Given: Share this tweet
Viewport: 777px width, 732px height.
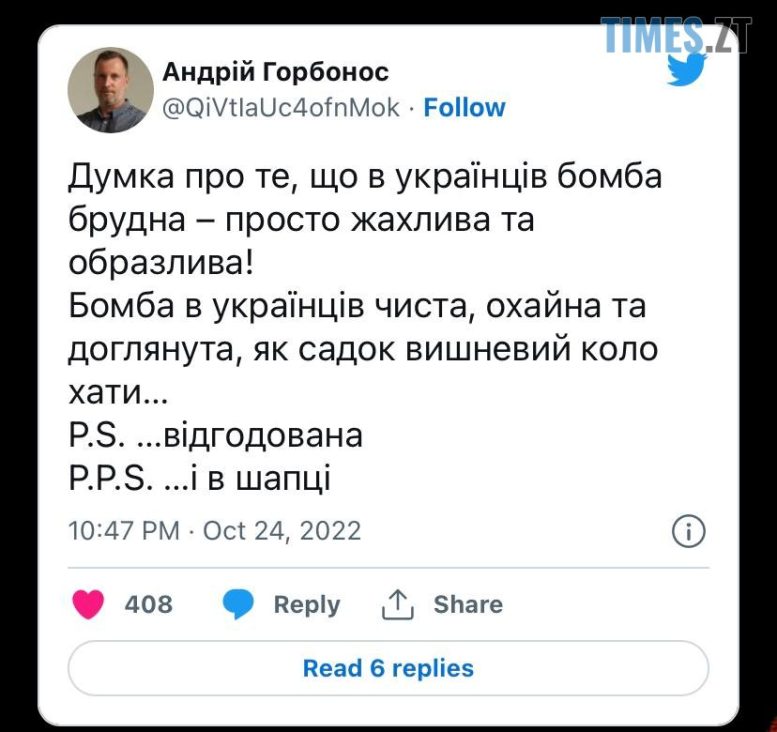Looking at the screenshot, I should [443, 604].
